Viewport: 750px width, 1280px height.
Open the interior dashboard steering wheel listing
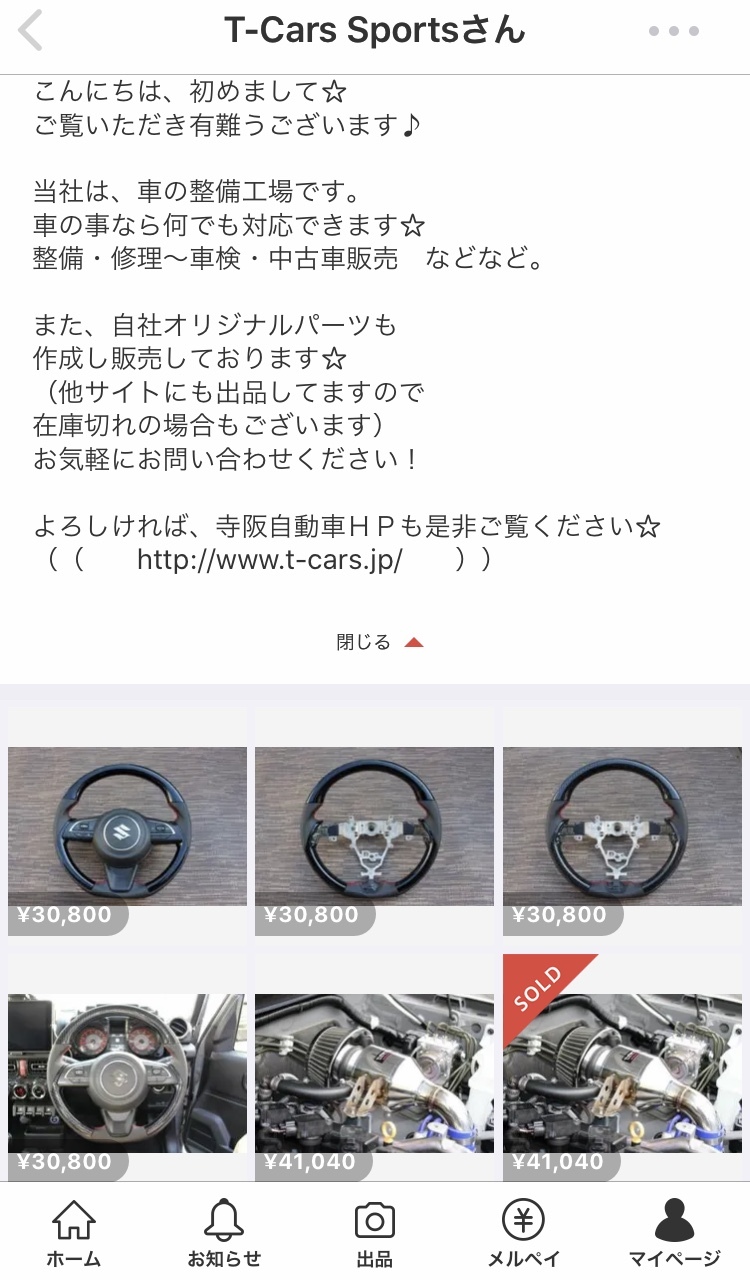pos(127,1072)
